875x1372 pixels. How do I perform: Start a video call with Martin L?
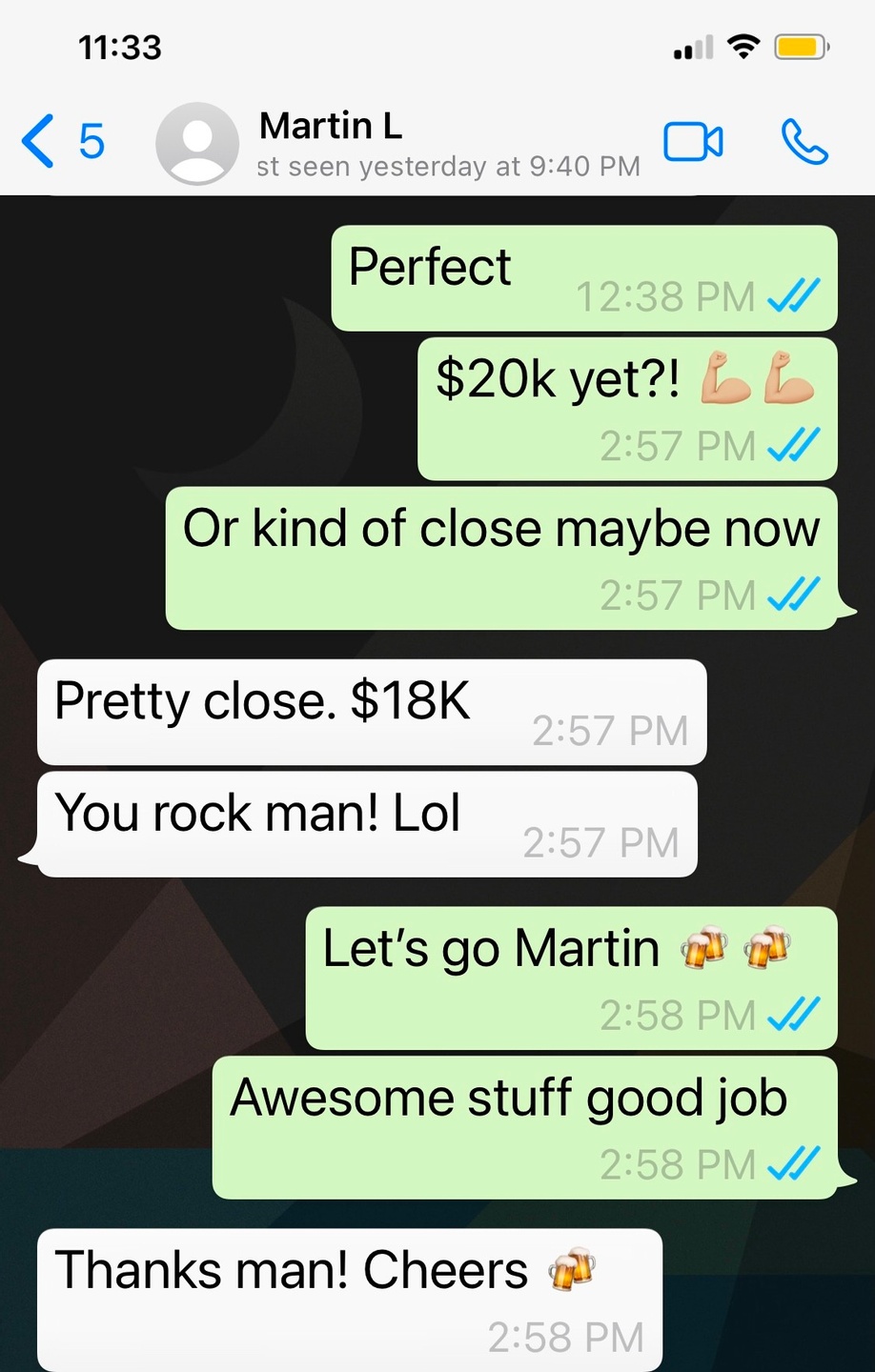click(693, 143)
